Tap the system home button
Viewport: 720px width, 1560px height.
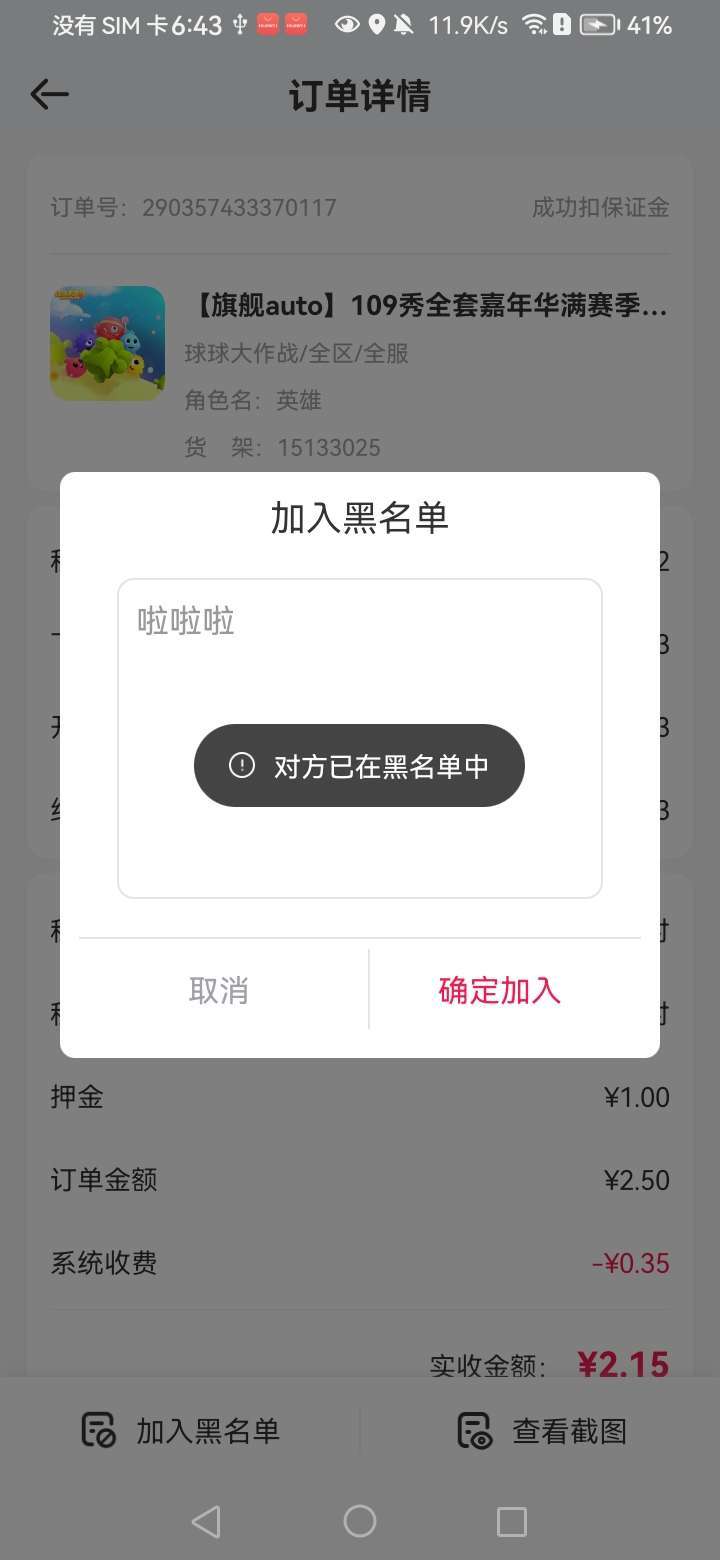[359, 1521]
